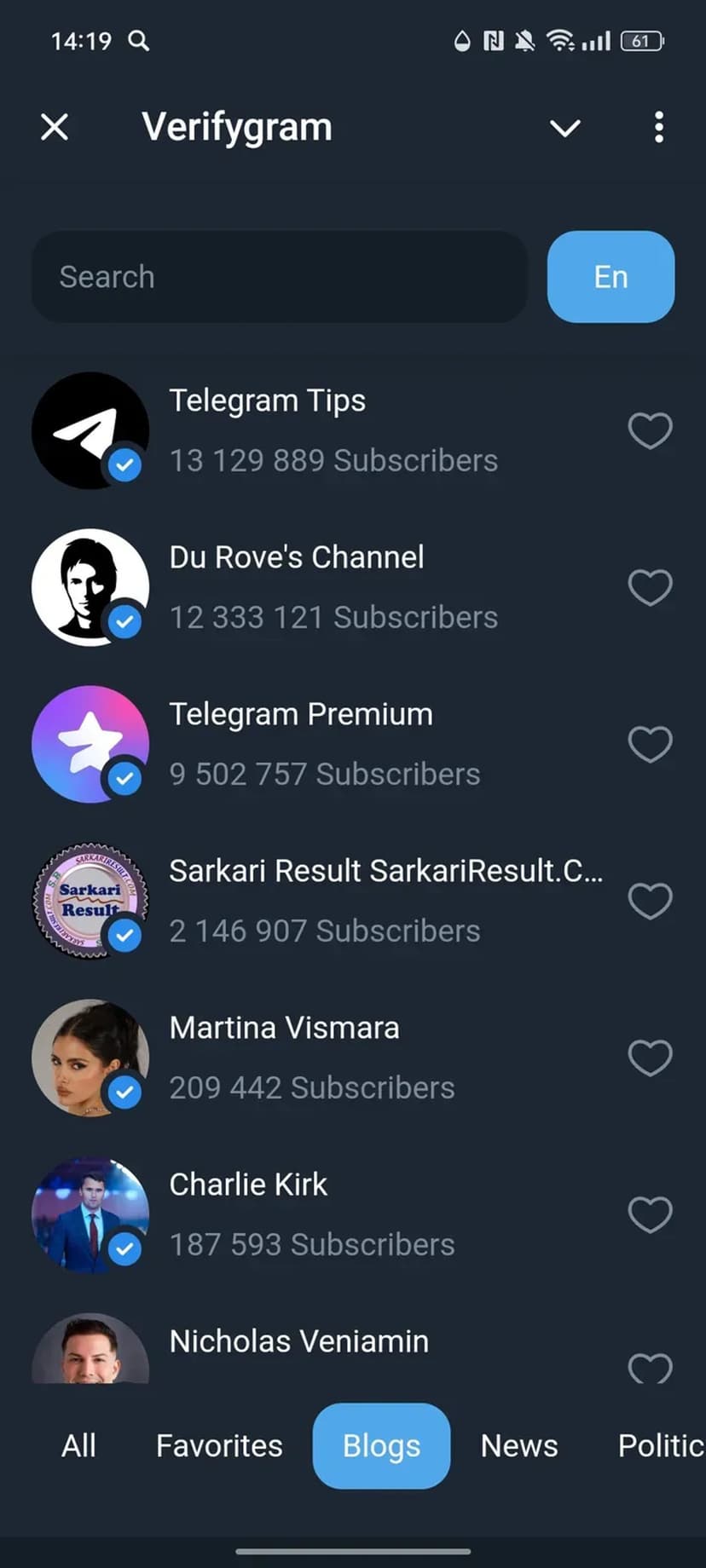706x1568 pixels.
Task: Select the News category tab
Action: pos(518,1446)
